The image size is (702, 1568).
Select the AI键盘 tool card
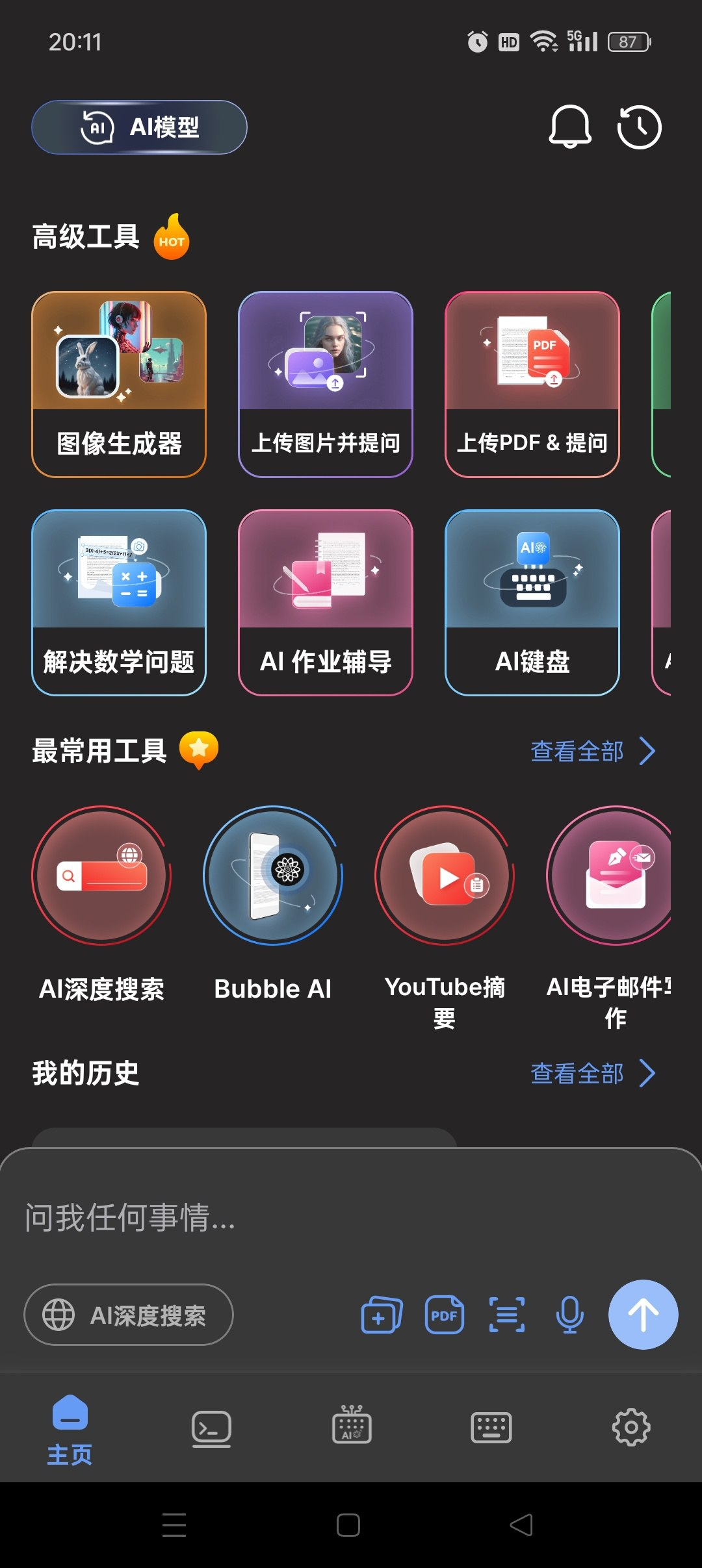pyautogui.click(x=531, y=603)
